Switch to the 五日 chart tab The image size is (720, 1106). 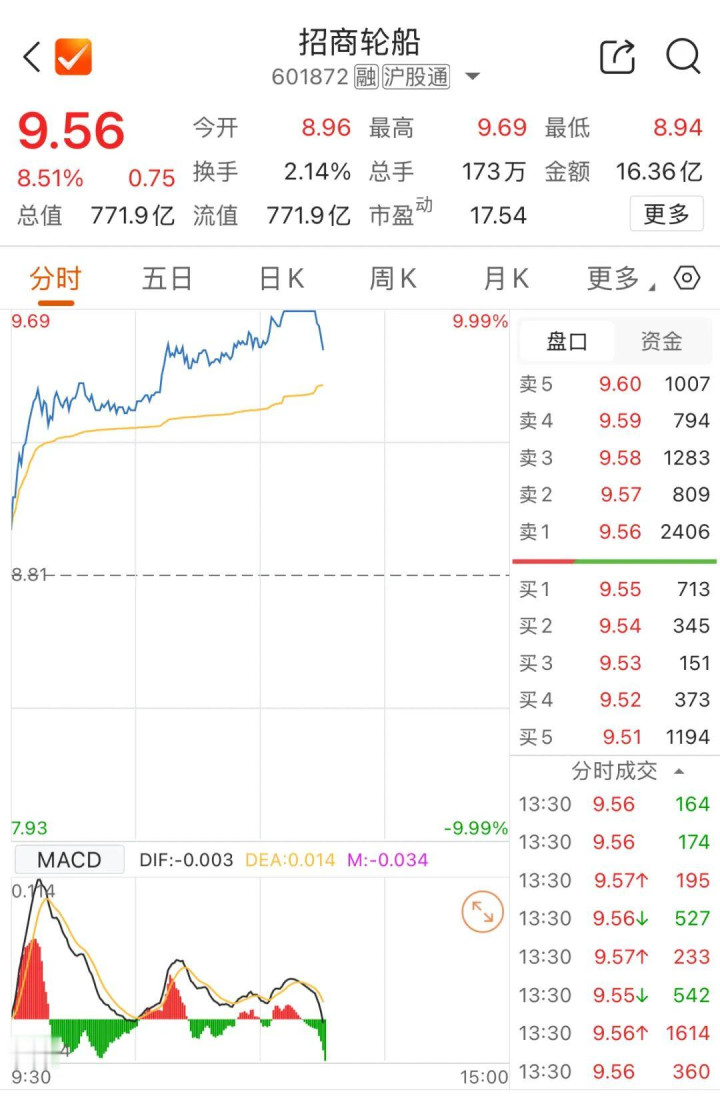tap(167, 279)
